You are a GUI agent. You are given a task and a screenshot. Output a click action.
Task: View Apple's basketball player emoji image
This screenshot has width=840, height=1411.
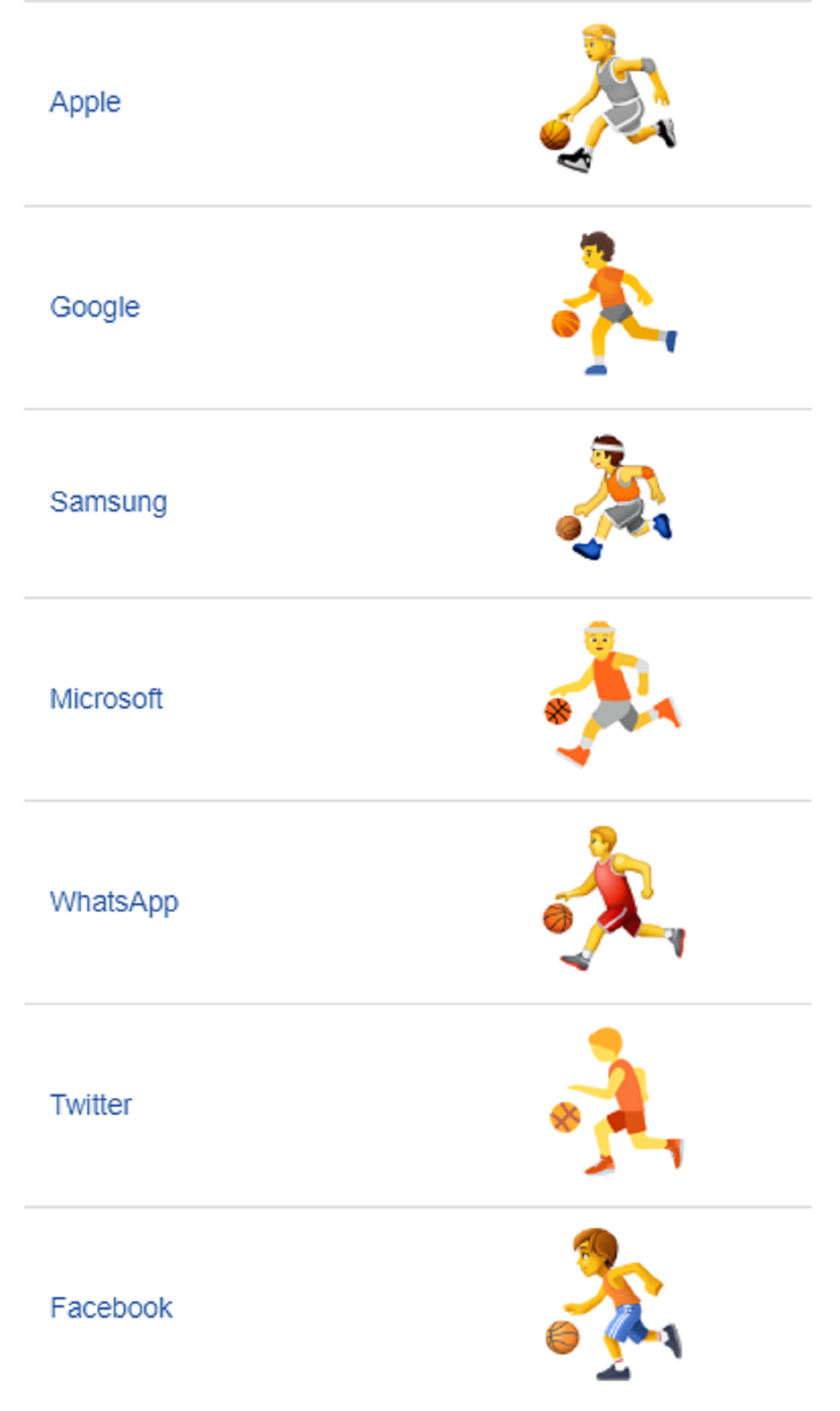(x=608, y=98)
